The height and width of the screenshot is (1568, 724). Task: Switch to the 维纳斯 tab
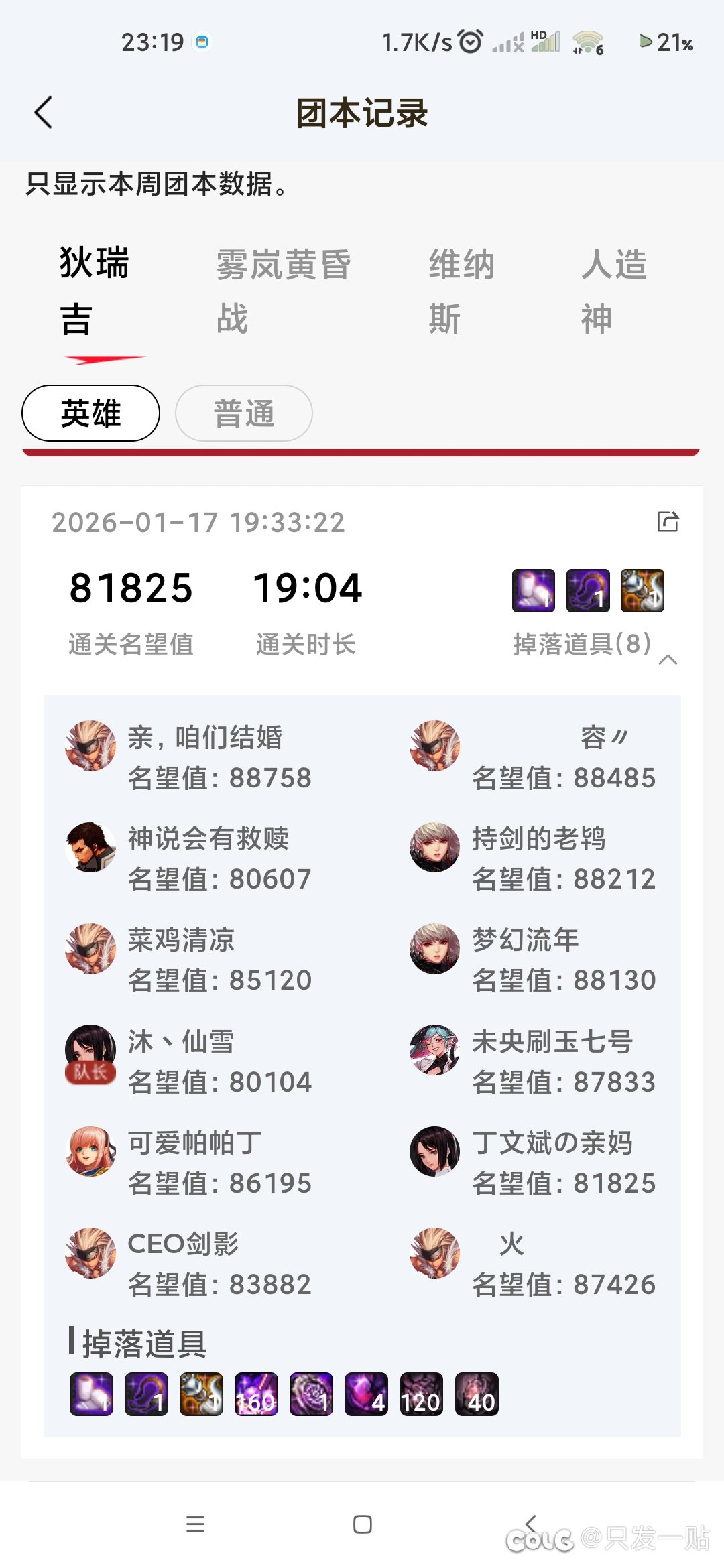pyautogui.click(x=461, y=291)
